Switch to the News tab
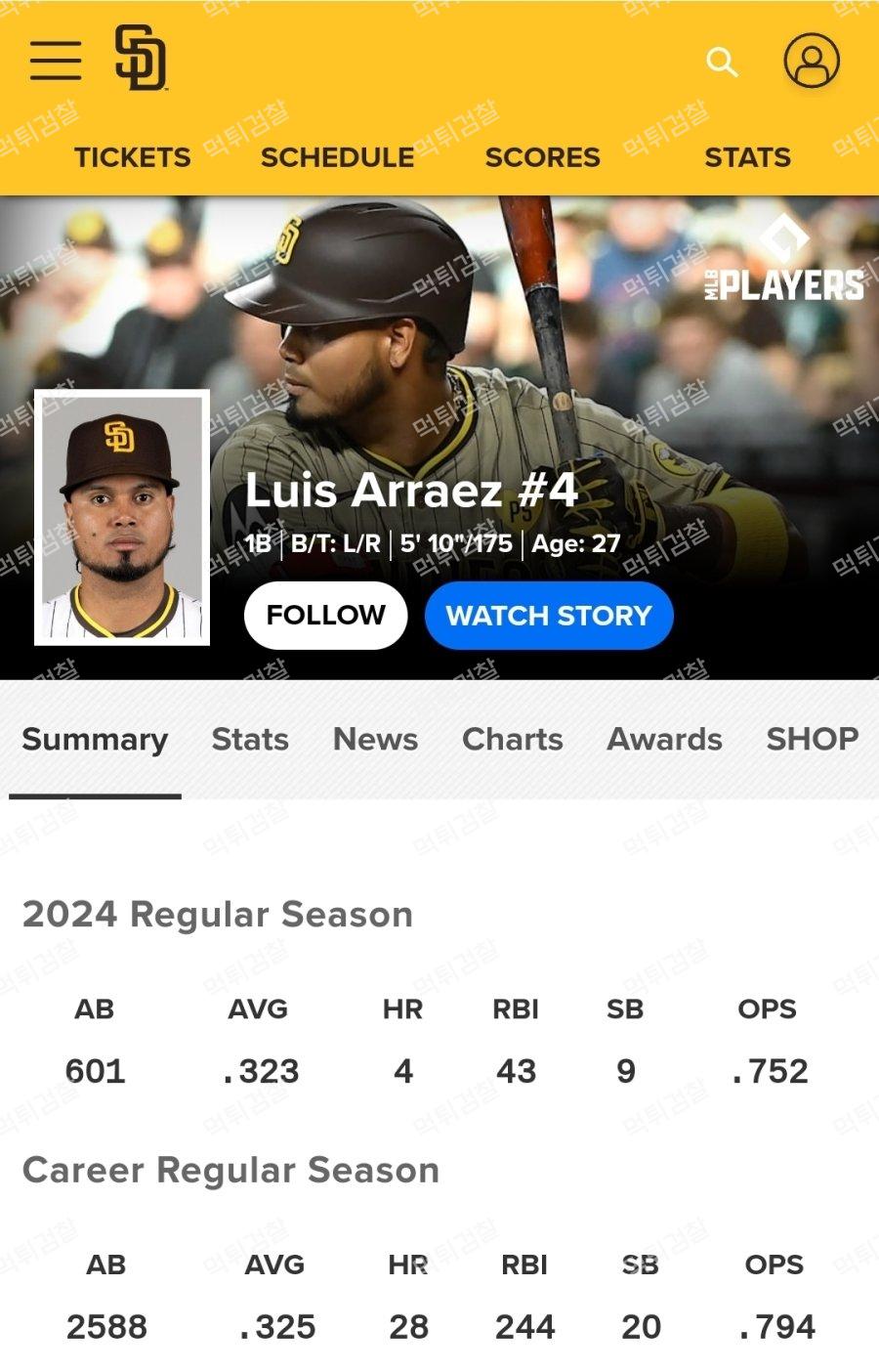 [x=375, y=740]
